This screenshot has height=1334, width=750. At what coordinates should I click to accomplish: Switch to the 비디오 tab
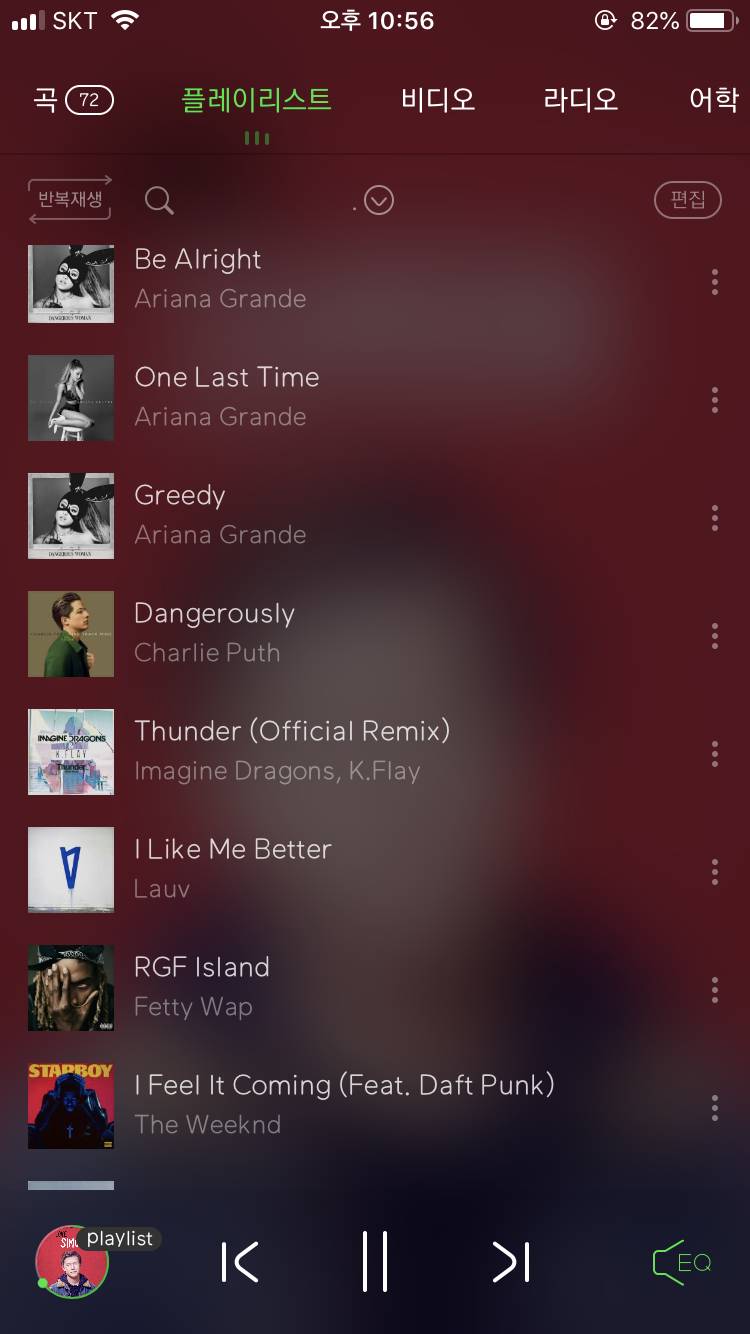point(437,100)
